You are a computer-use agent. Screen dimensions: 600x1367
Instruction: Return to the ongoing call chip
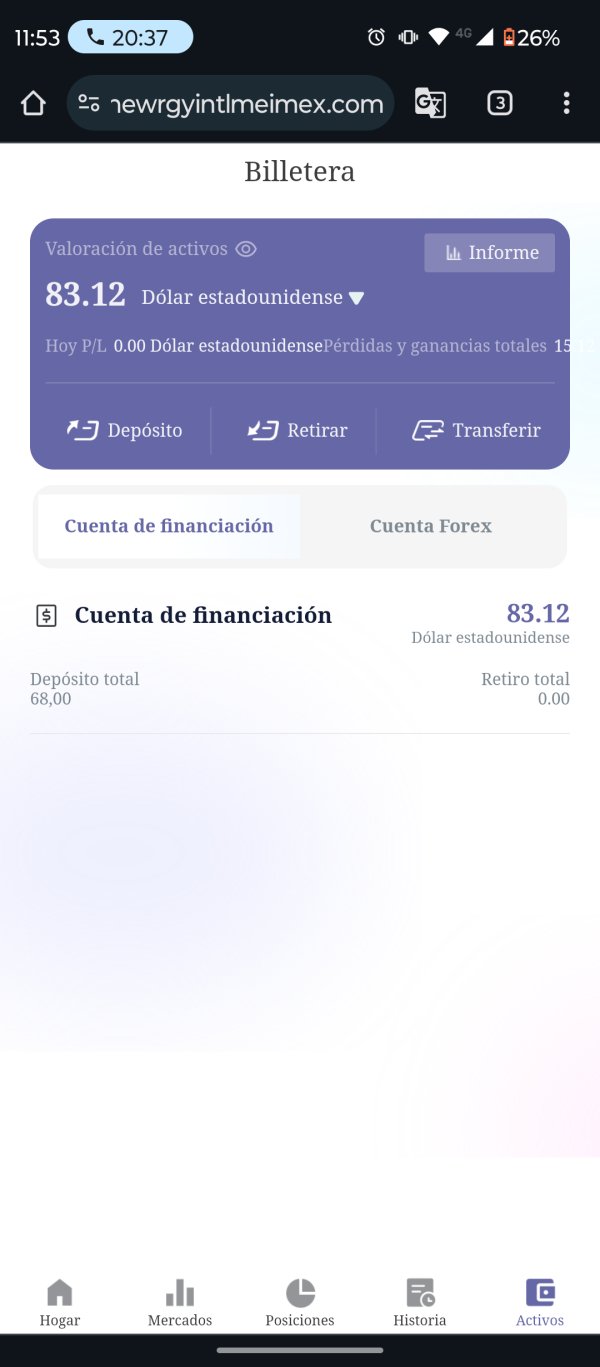click(x=130, y=38)
